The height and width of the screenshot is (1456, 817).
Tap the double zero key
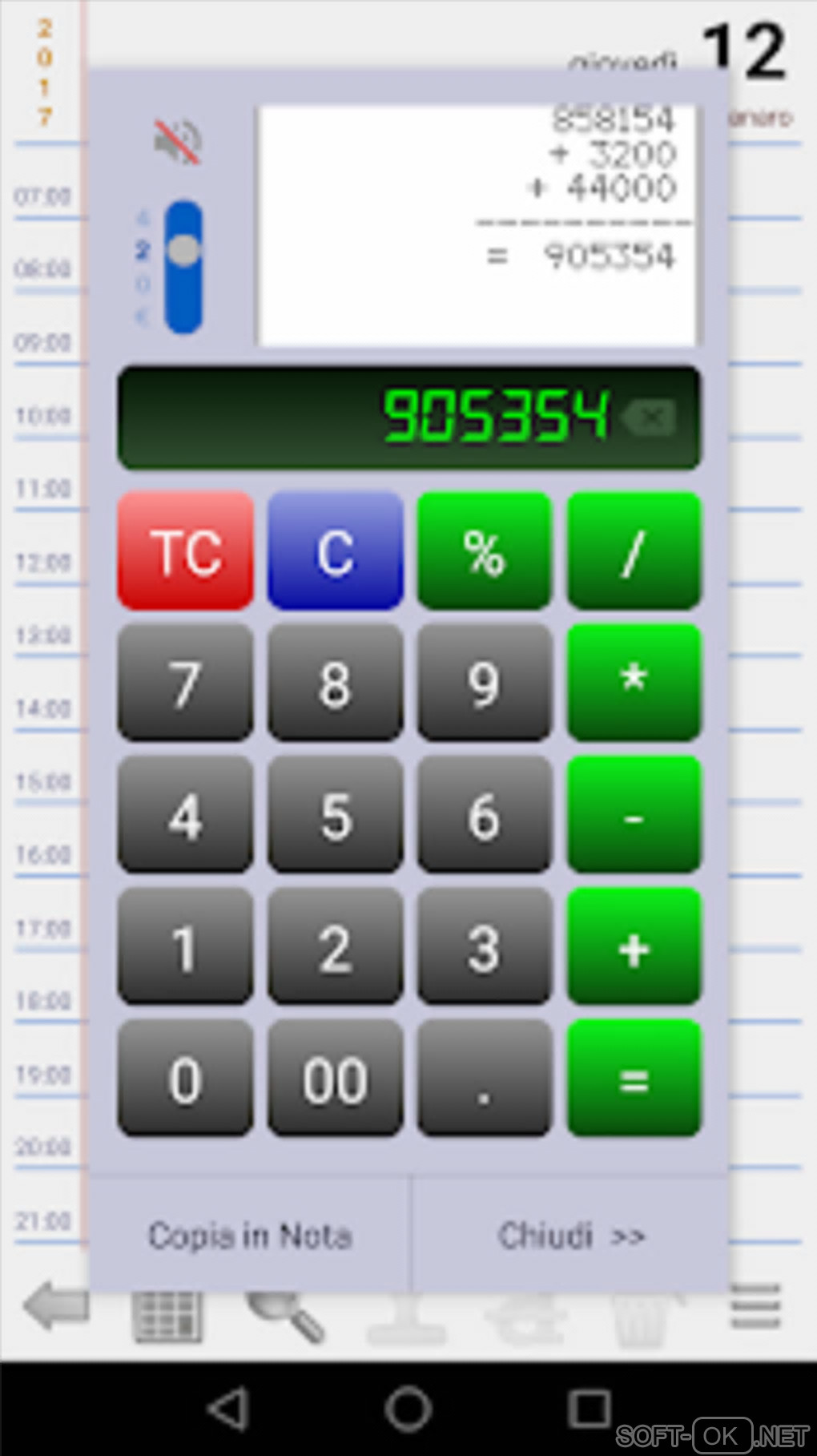(335, 1079)
